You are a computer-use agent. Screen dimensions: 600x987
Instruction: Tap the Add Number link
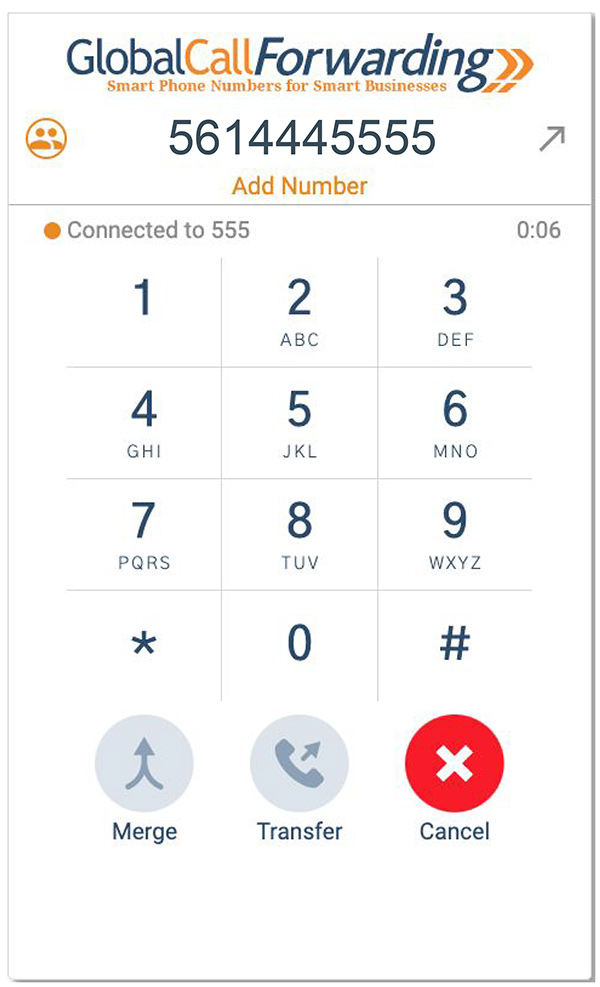pyautogui.click(x=300, y=186)
